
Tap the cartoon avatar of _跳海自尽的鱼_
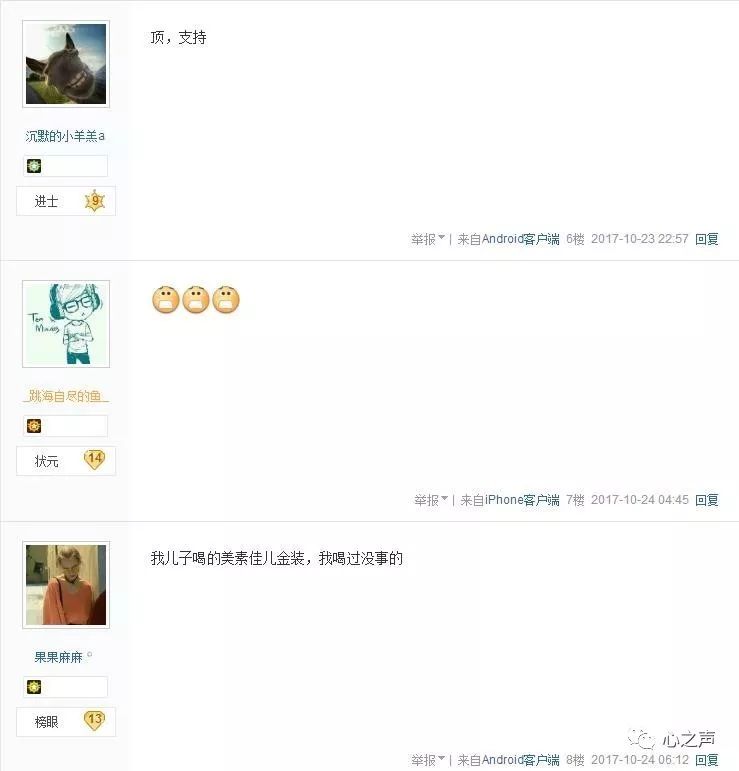click(x=65, y=324)
